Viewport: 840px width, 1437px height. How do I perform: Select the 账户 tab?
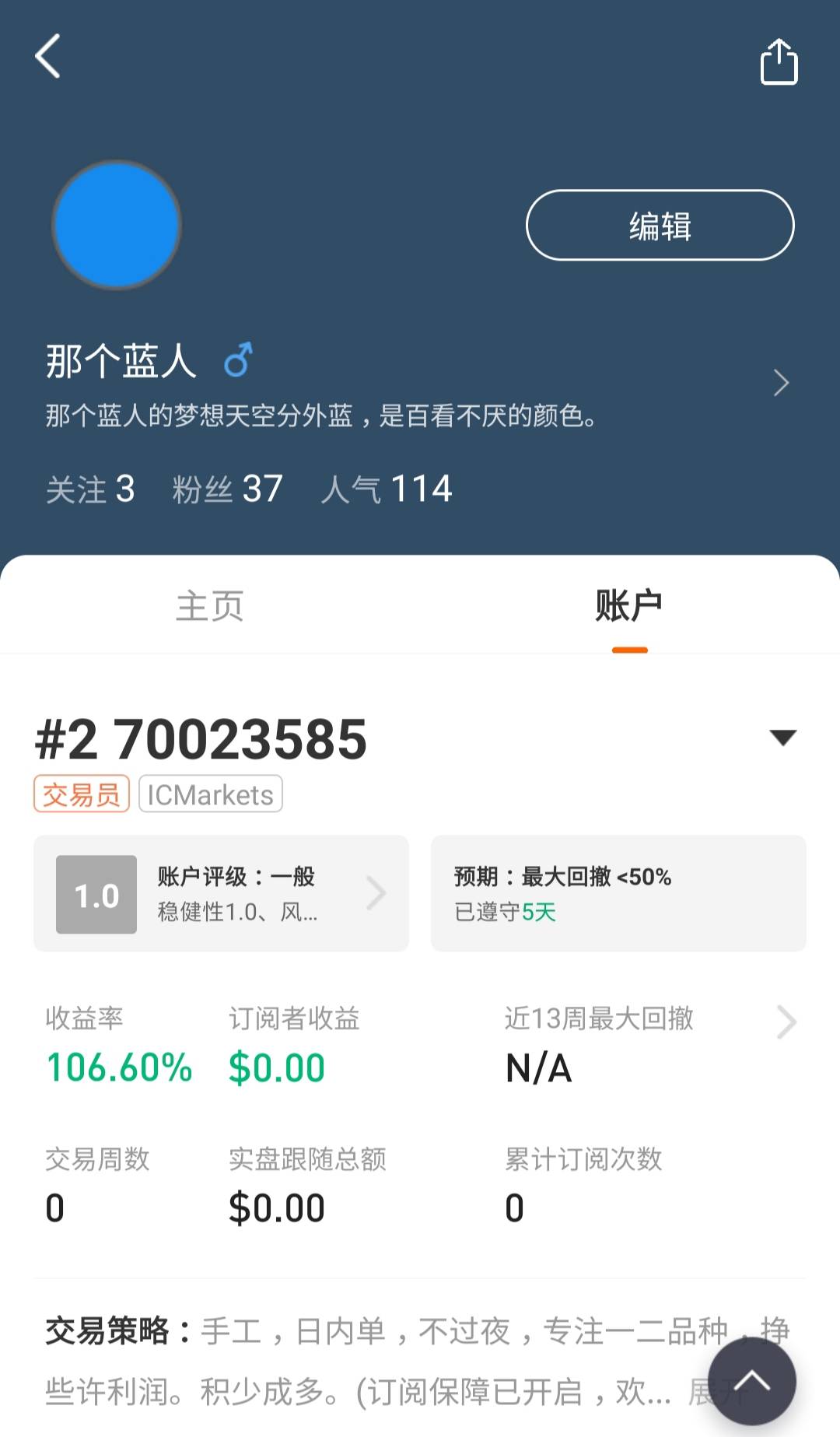pyautogui.click(x=629, y=606)
